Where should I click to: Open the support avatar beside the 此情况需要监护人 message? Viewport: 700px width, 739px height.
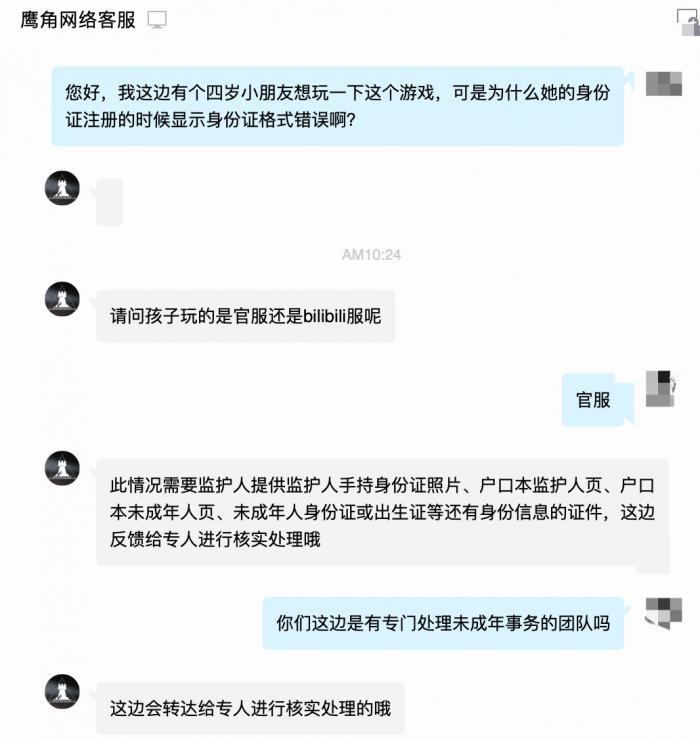point(62,468)
